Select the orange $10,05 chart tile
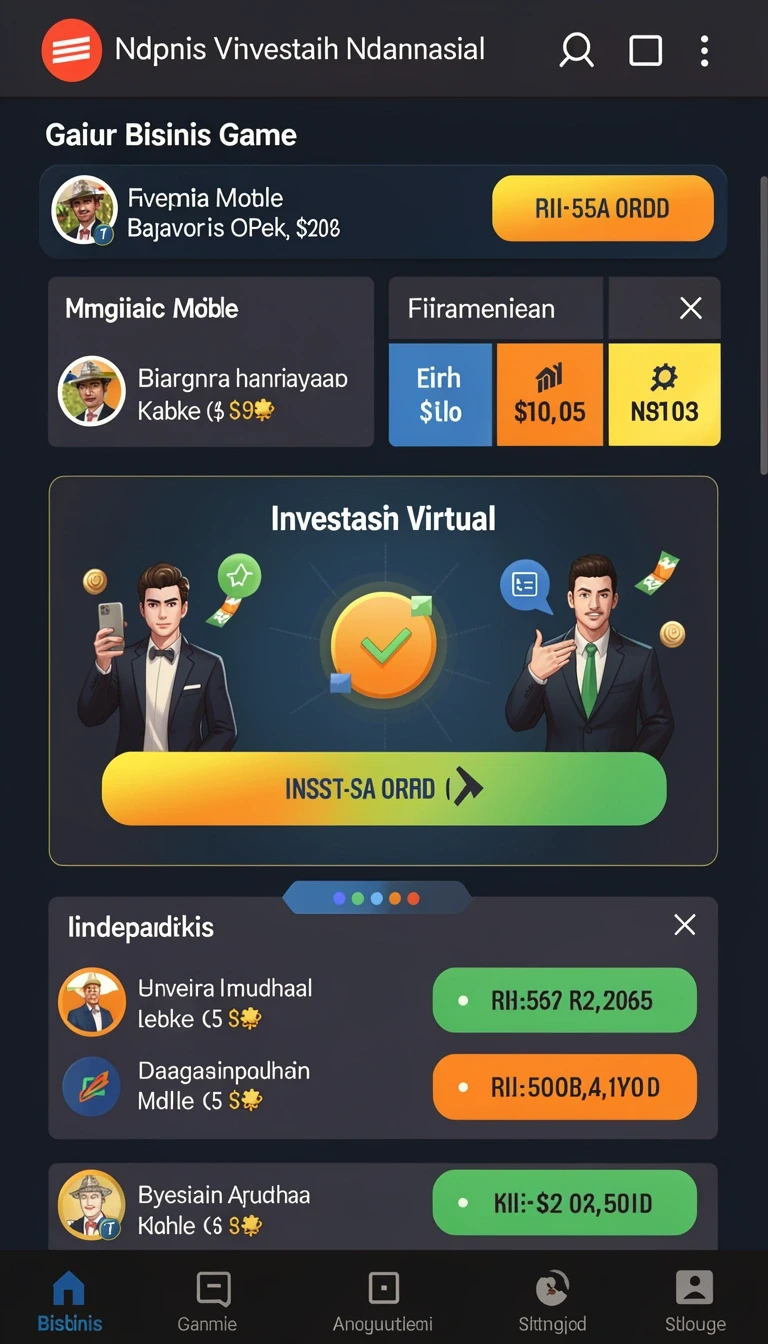Screen dimensions: 768x1344 pyautogui.click(x=550, y=394)
